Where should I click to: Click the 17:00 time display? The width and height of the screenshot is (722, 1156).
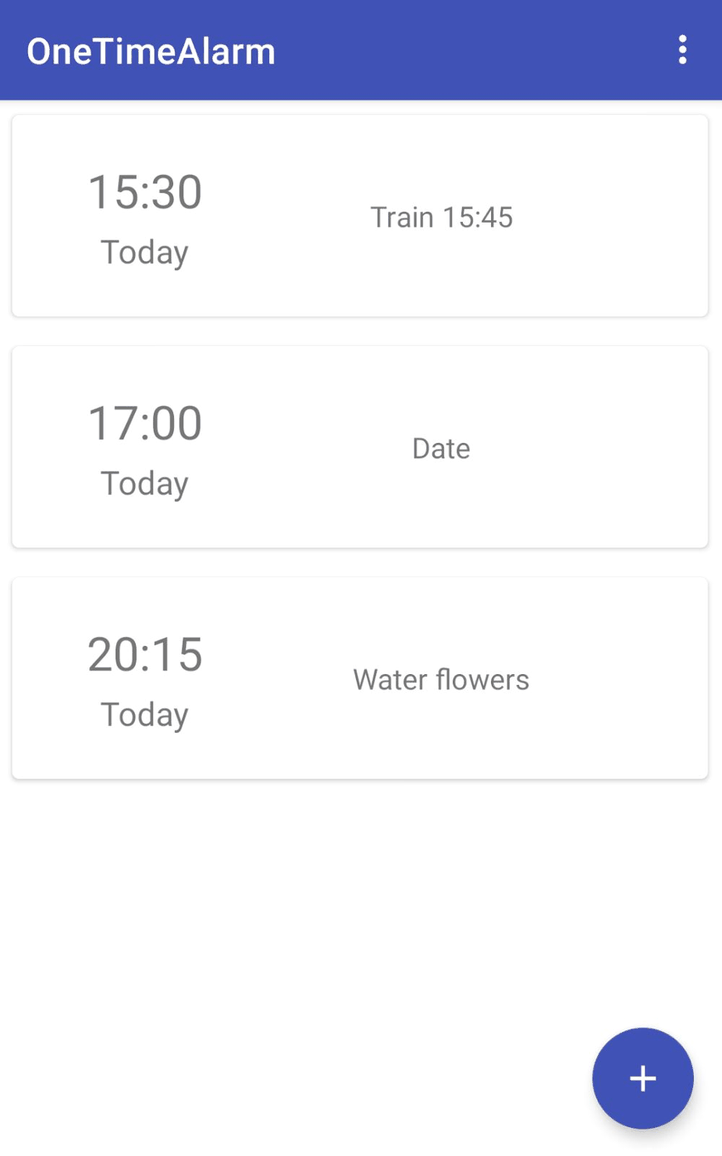coord(144,423)
